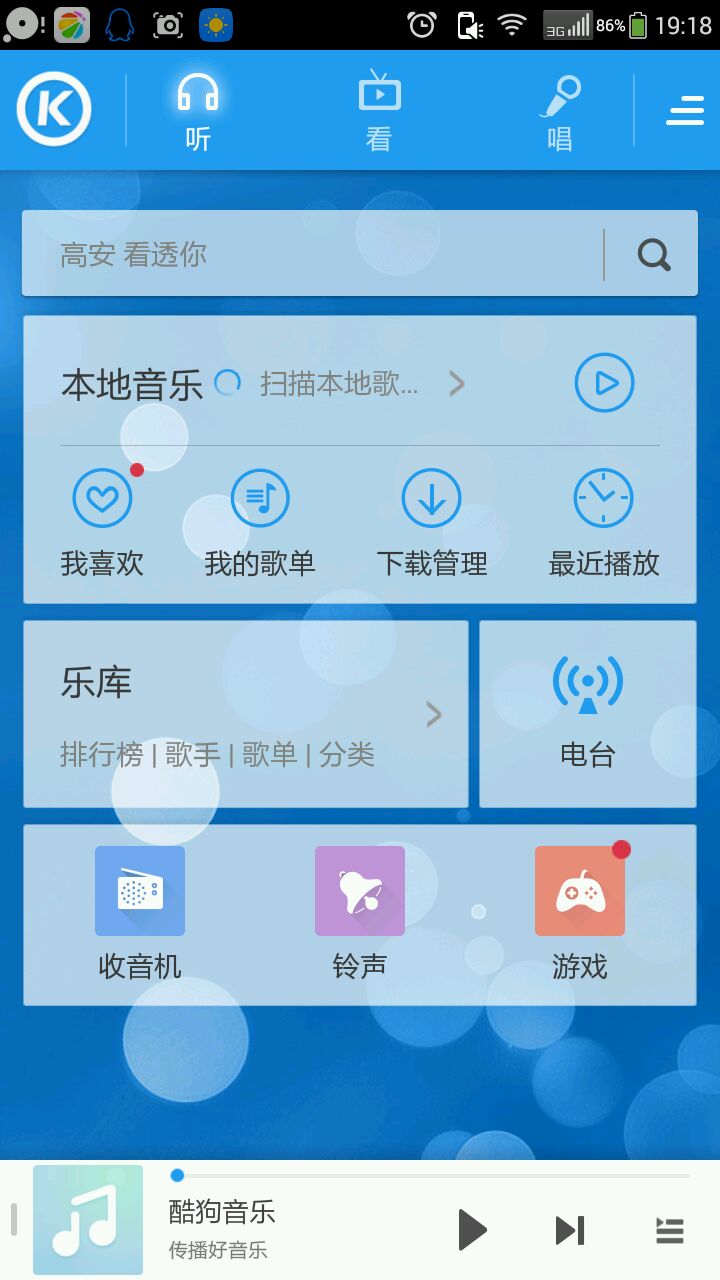Skip to the next track
Screen dimensions: 720x1280
pos(570,1230)
